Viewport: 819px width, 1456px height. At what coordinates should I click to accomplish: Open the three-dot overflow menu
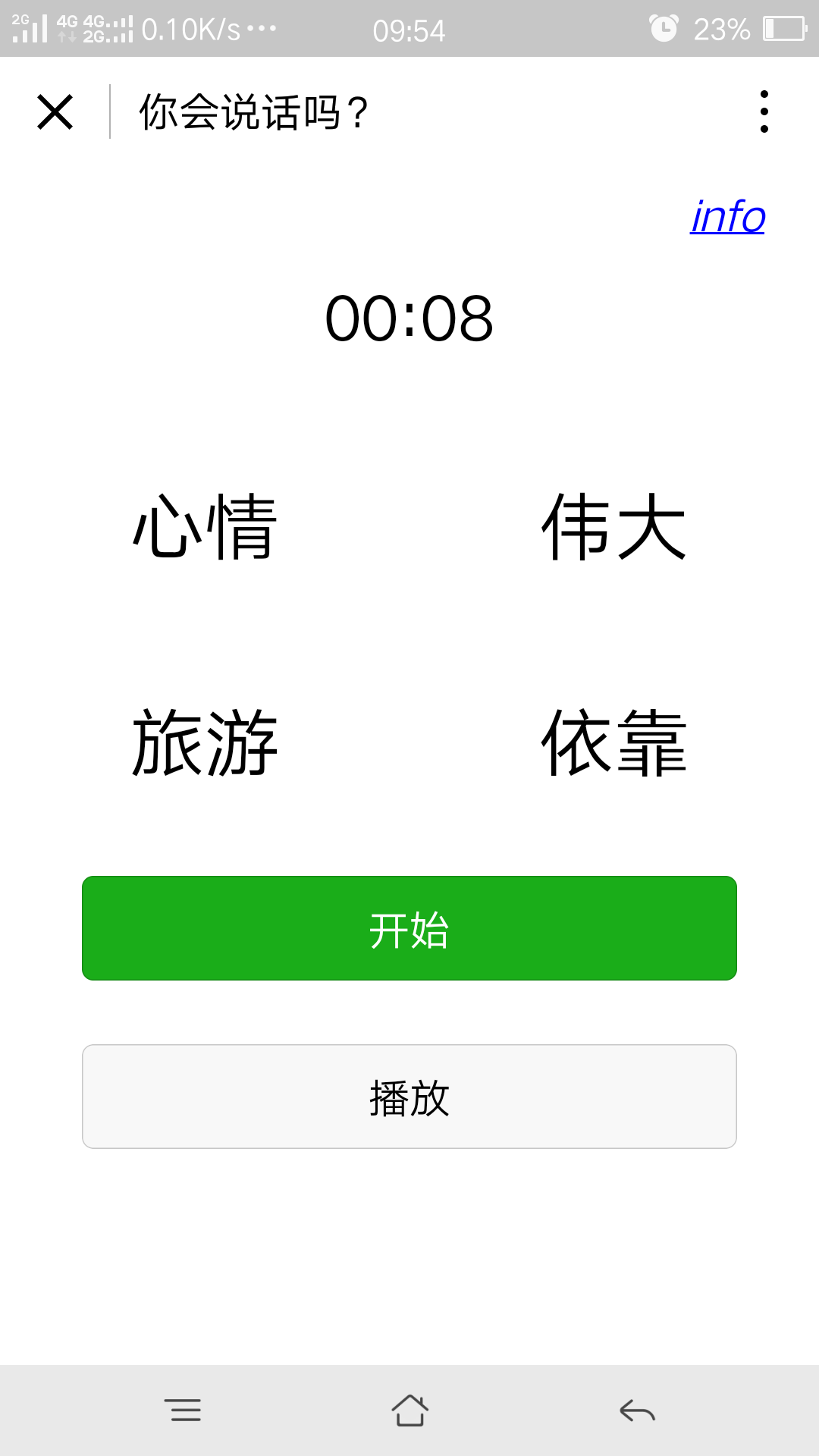(764, 111)
